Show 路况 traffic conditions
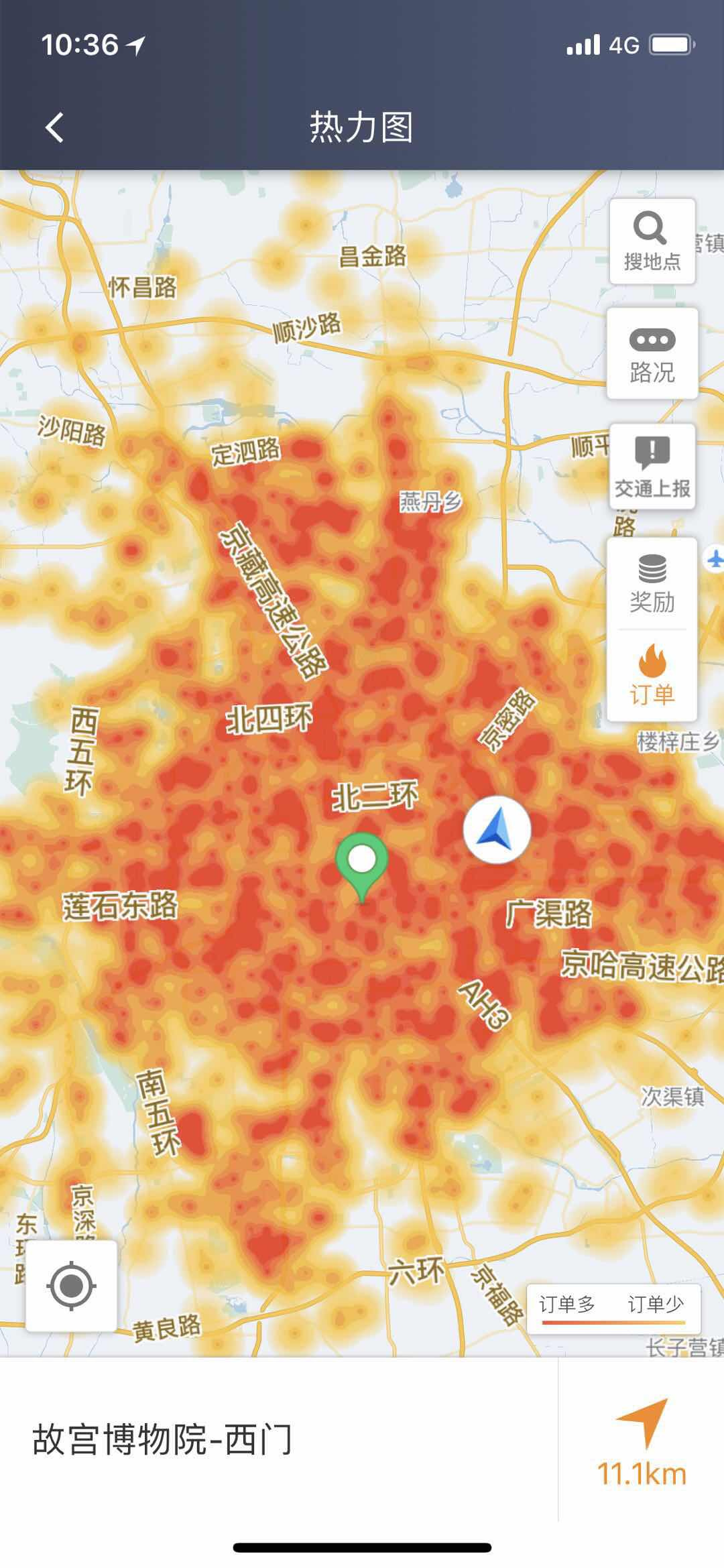Screen dimensions: 724x1568 pos(652,354)
